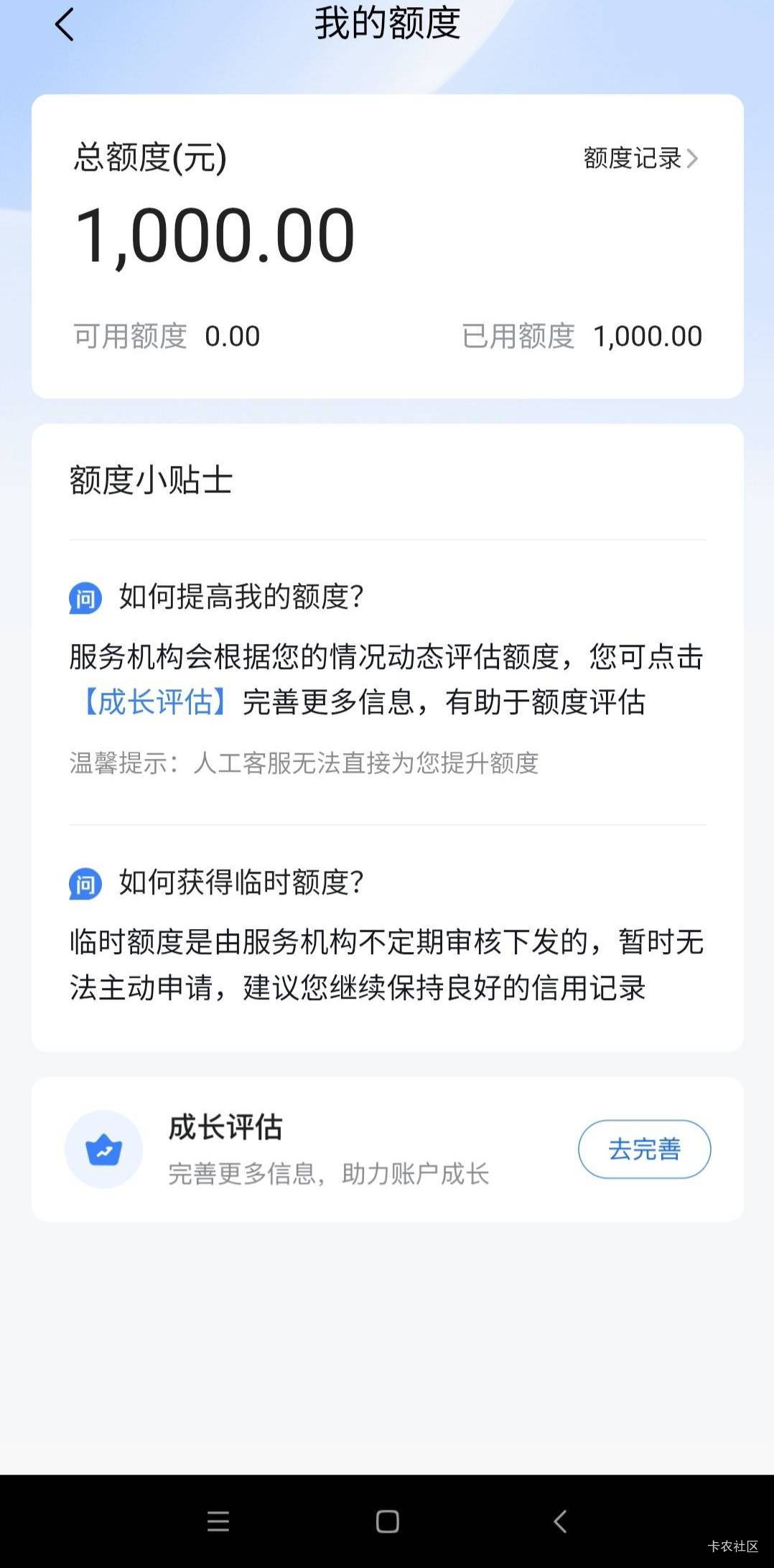The height and width of the screenshot is (1568, 774).
Task: Tap the 去完善 button
Action: pyautogui.click(x=644, y=1149)
